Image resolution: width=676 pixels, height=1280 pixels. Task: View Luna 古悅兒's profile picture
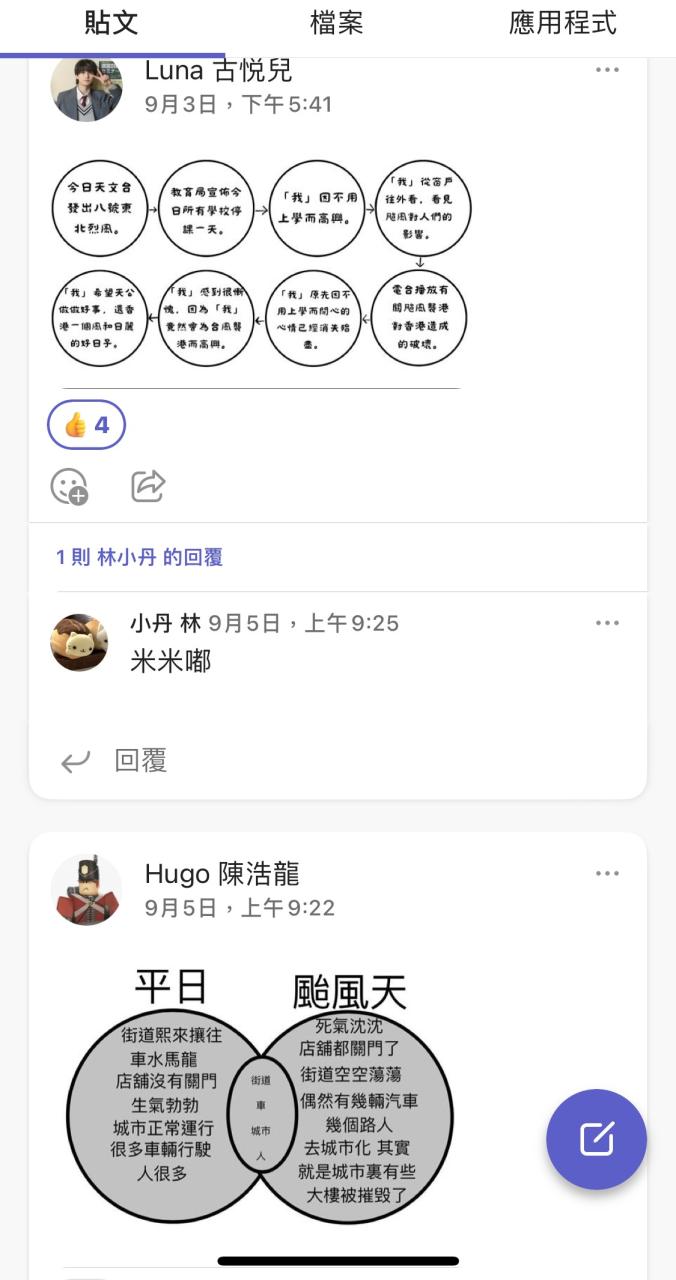coord(87,87)
